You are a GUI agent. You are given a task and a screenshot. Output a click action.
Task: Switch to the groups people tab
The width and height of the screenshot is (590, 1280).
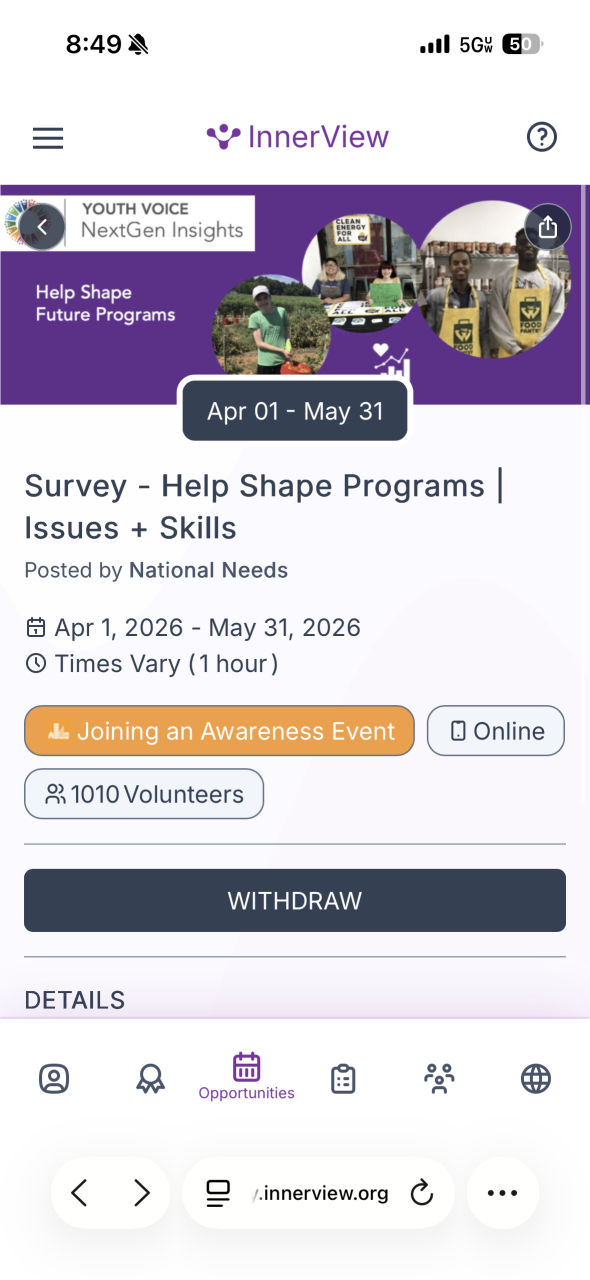[x=439, y=1078]
